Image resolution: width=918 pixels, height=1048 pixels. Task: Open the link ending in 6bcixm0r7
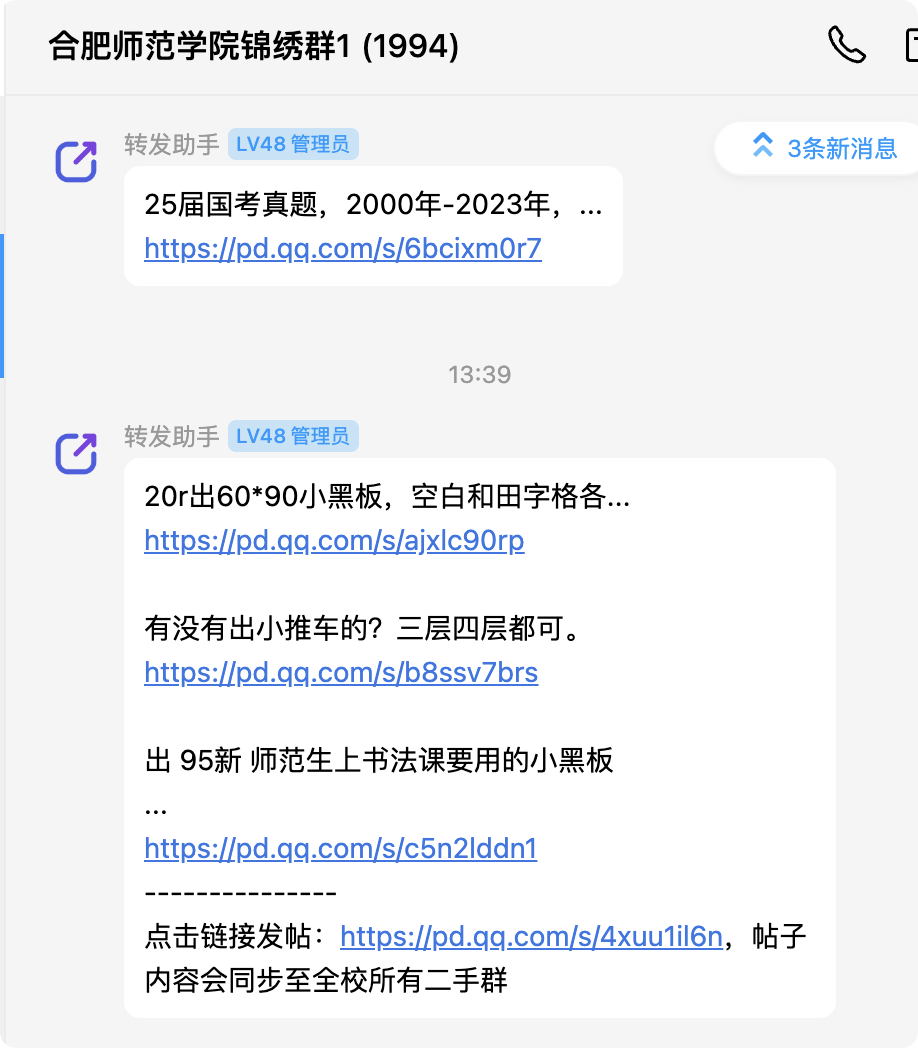click(342, 247)
